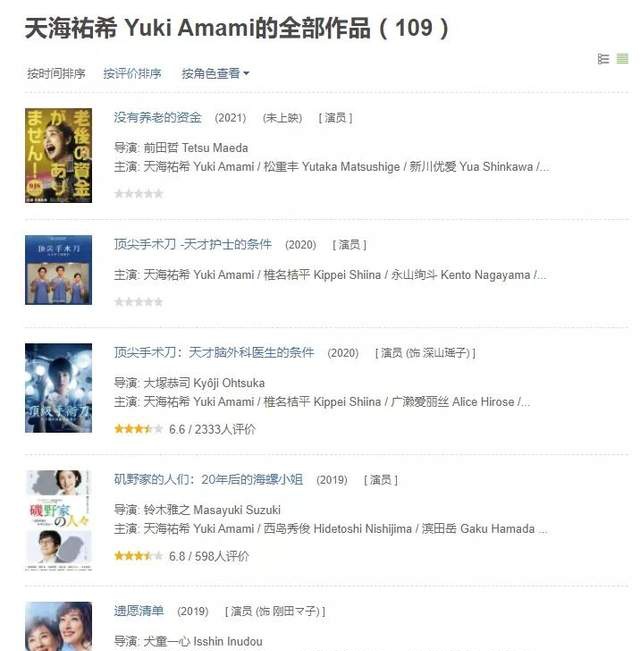
Task: Open the title link 顶尖手术刀：天才脑外科医生的条件
Action: click(214, 352)
